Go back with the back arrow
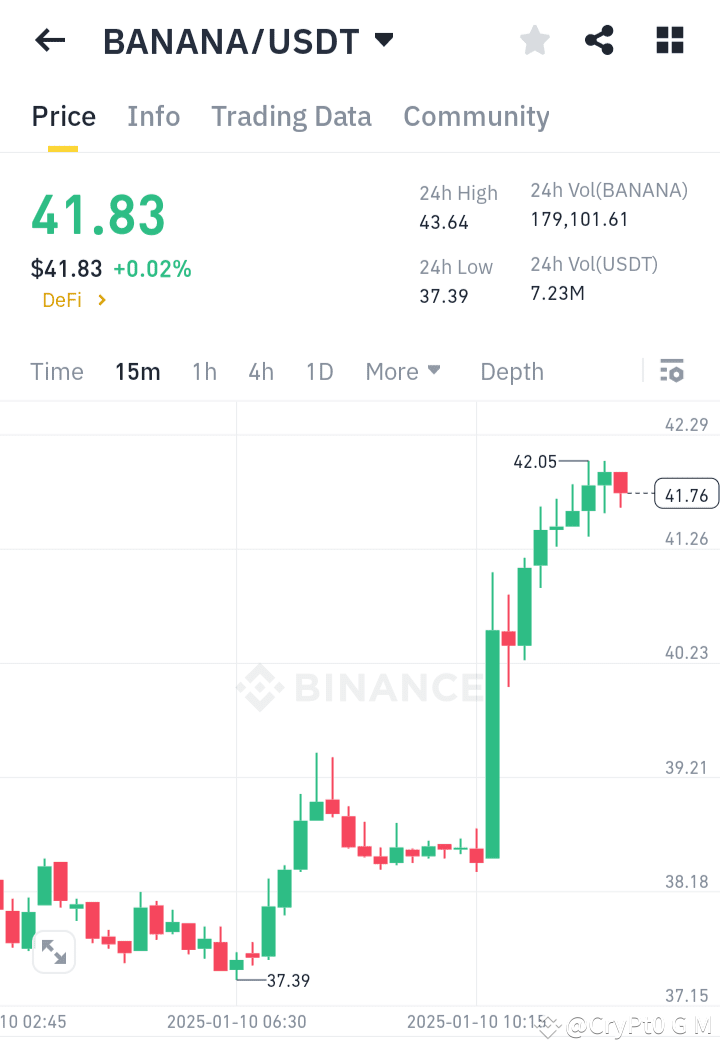Viewport: 720px width, 1048px height. [49, 40]
